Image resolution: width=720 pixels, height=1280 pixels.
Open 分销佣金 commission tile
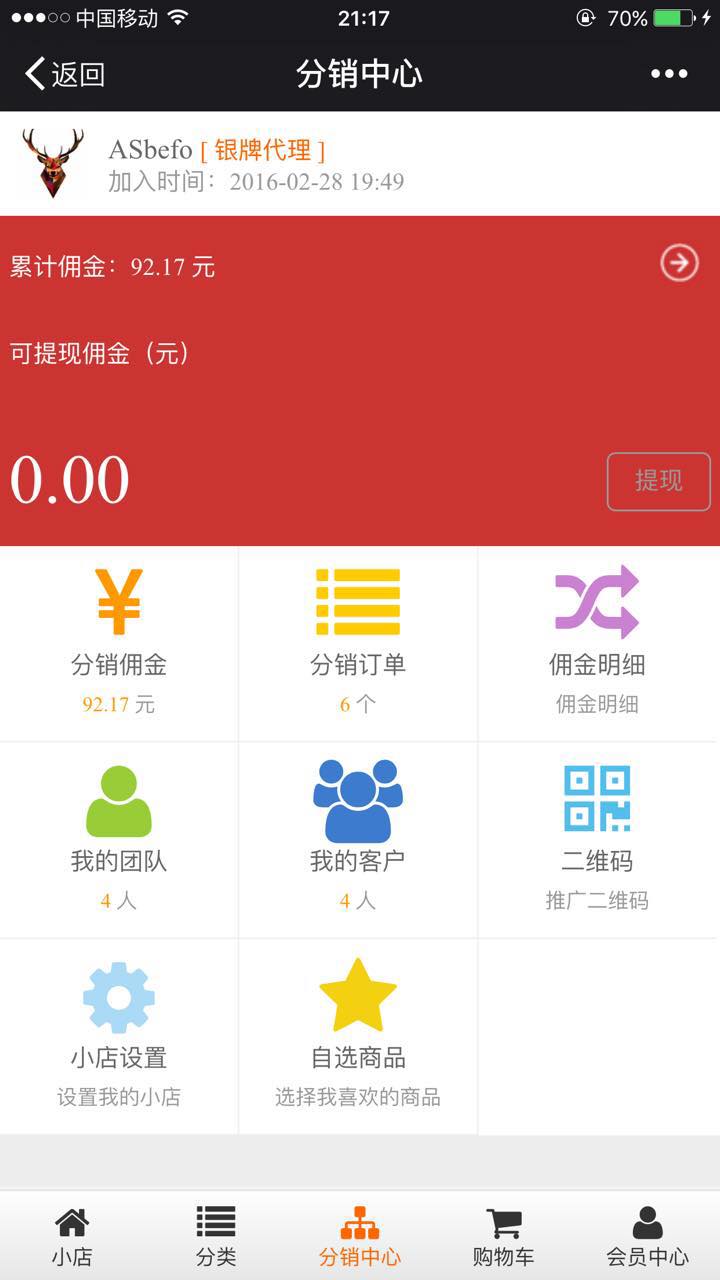pos(119,643)
